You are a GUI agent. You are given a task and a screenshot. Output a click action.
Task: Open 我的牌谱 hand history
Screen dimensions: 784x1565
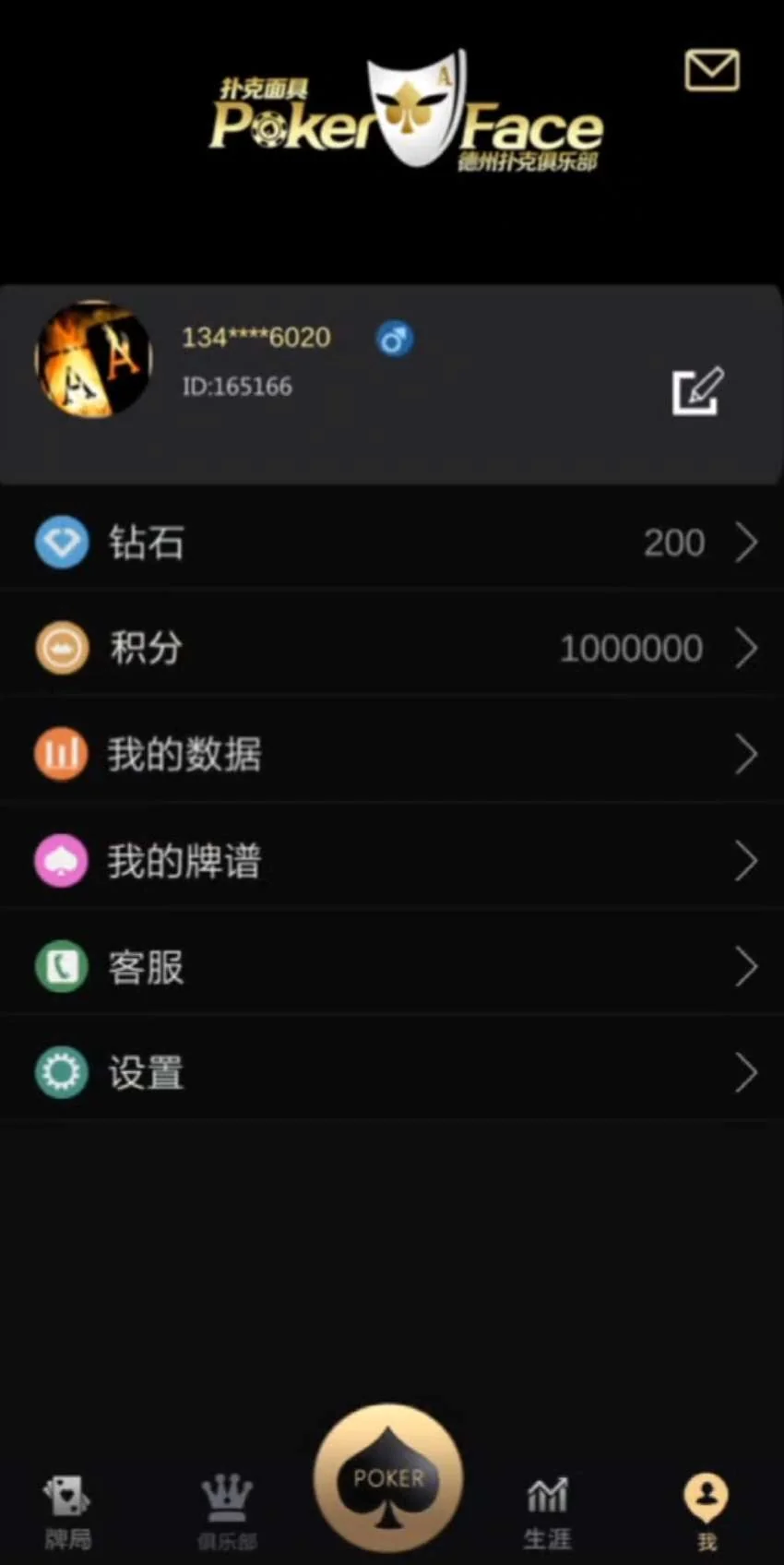392,861
